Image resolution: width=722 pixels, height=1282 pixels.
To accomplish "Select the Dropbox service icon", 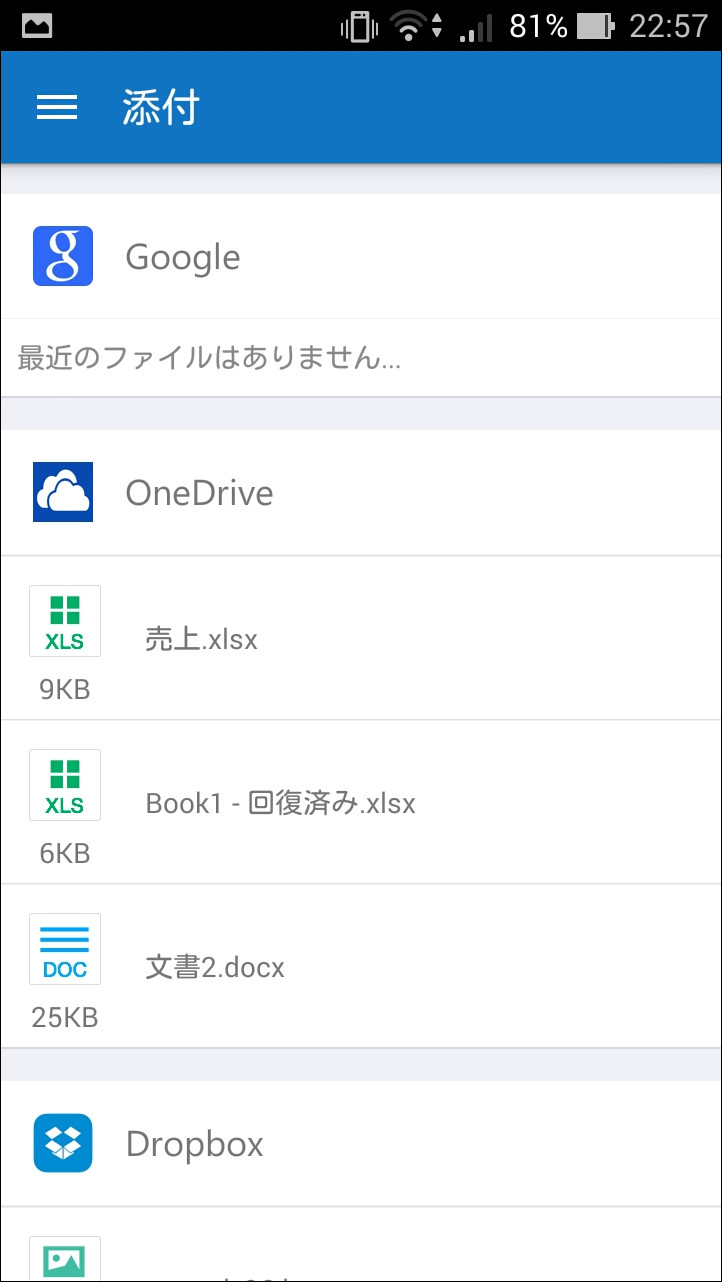I will 63,1143.
